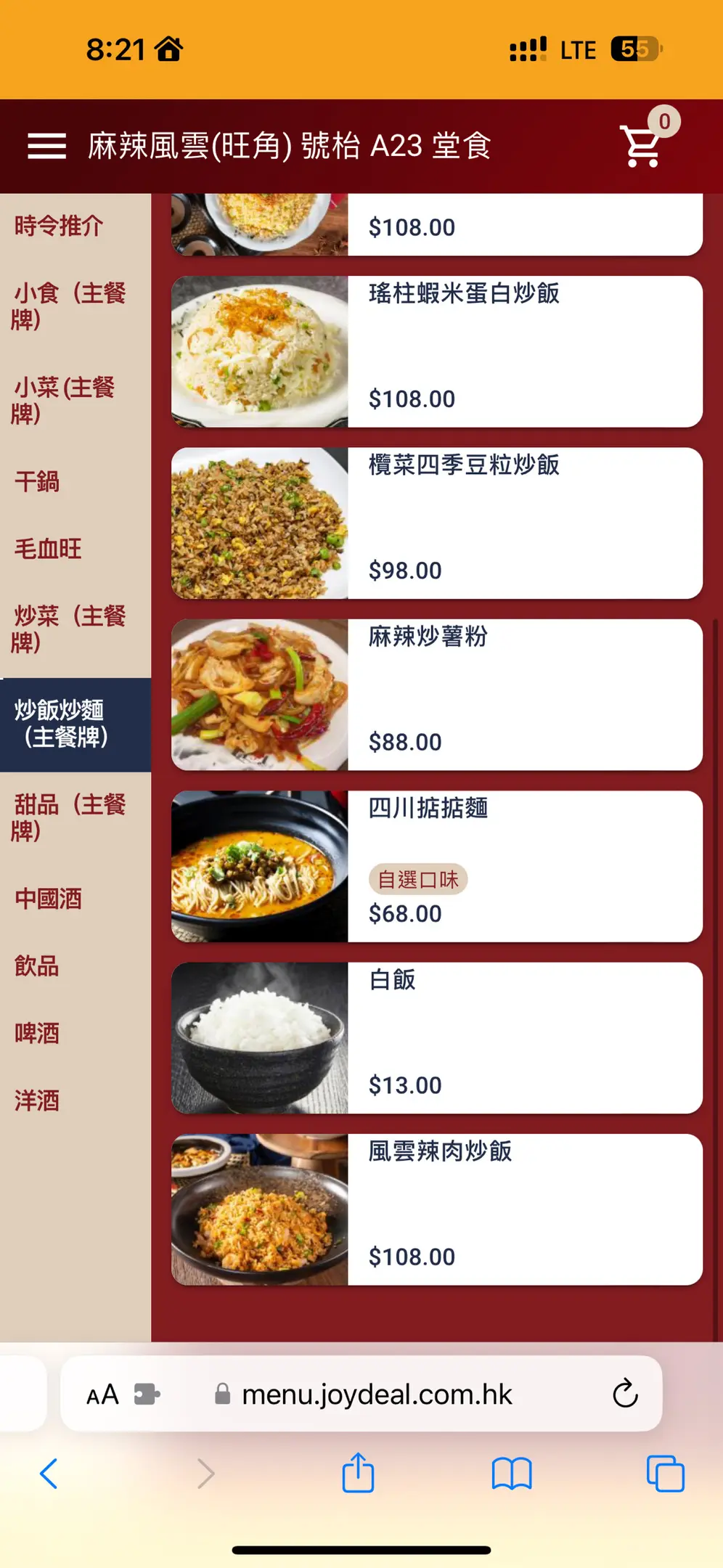This screenshot has height=1568, width=723.
Task: Select the 干鍋 category
Action: (x=37, y=481)
